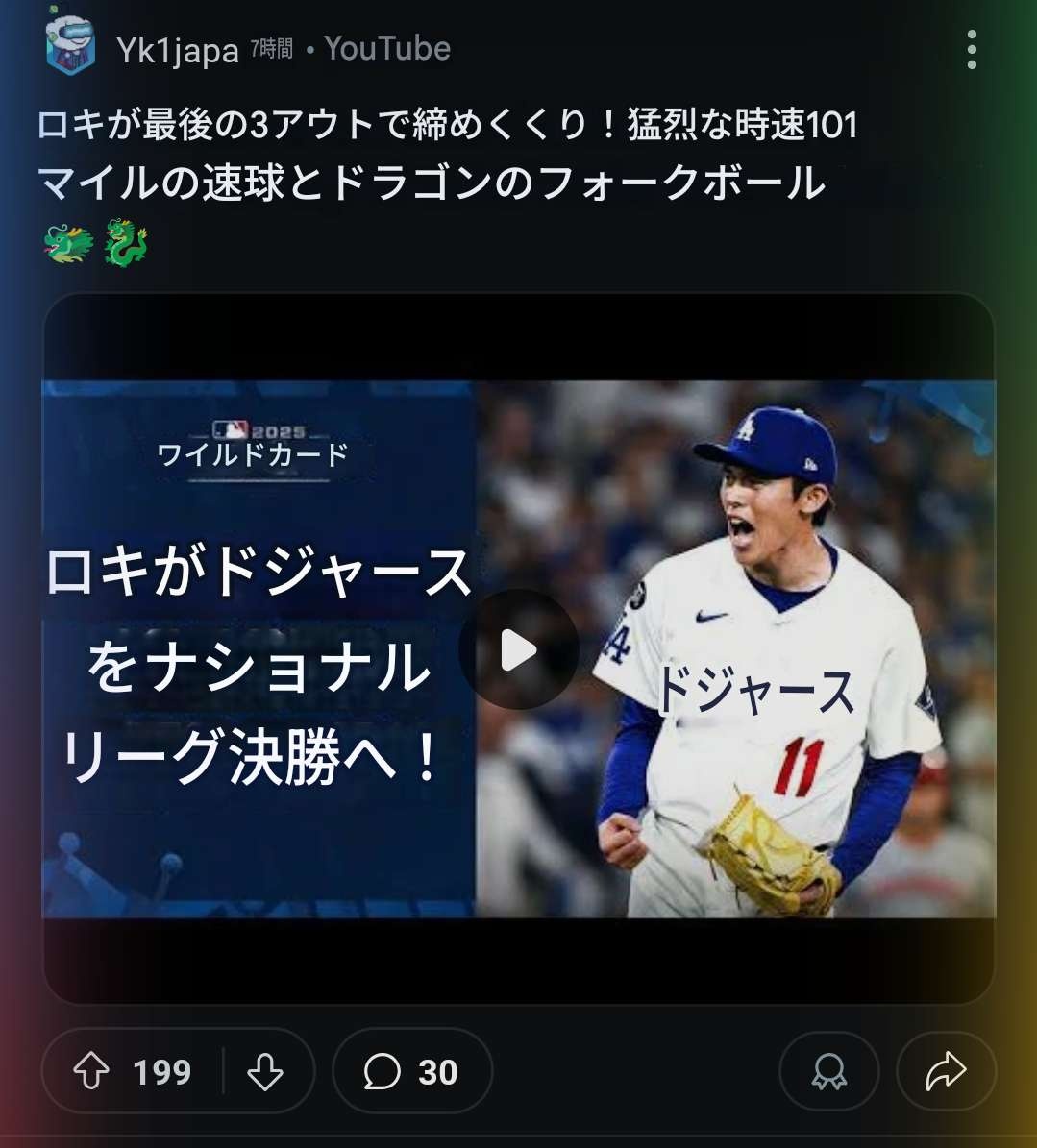The height and width of the screenshot is (1148, 1037).
Task: Open the 30 comments
Action: (412, 1071)
